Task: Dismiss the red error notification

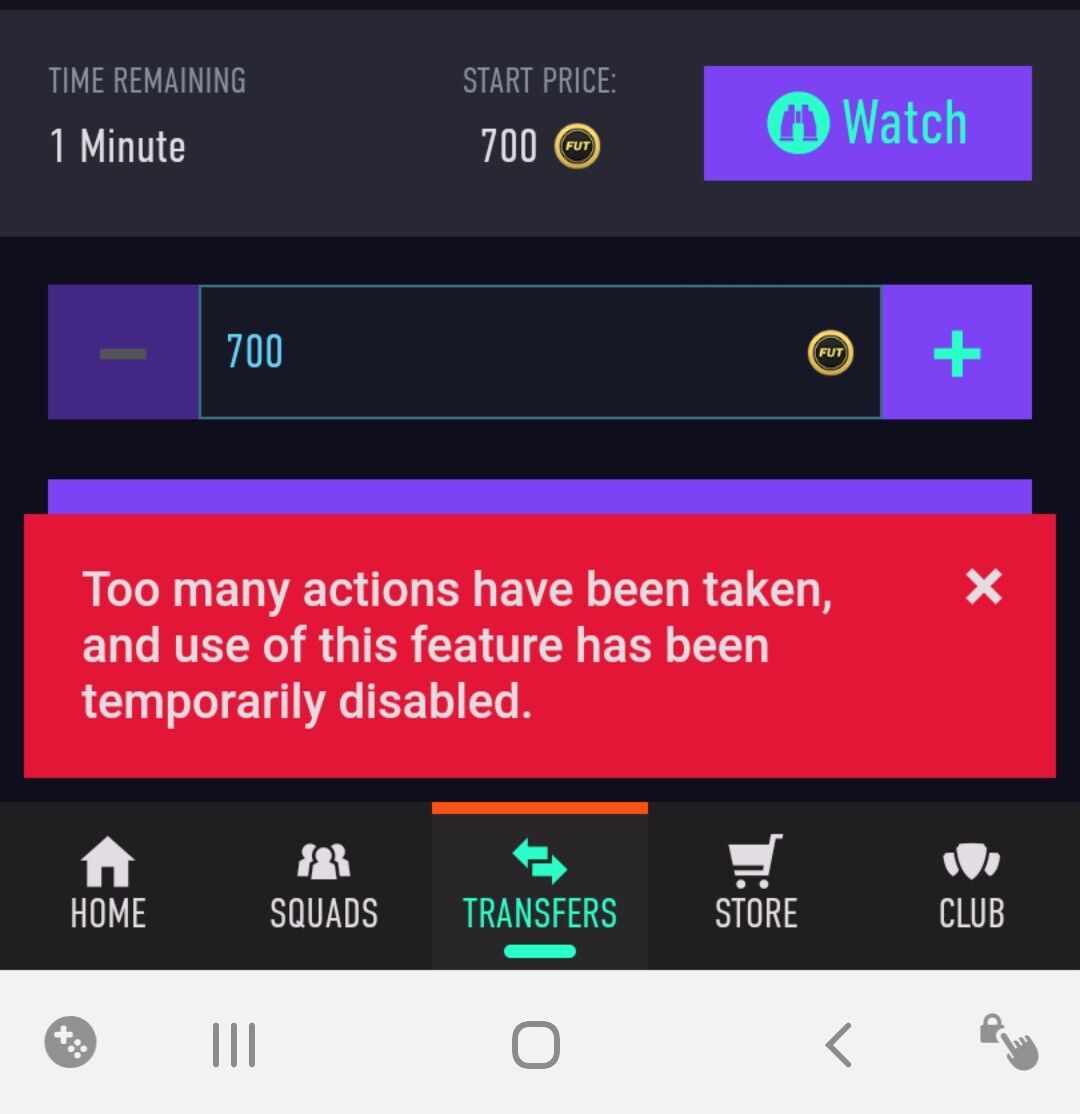Action: click(x=983, y=588)
